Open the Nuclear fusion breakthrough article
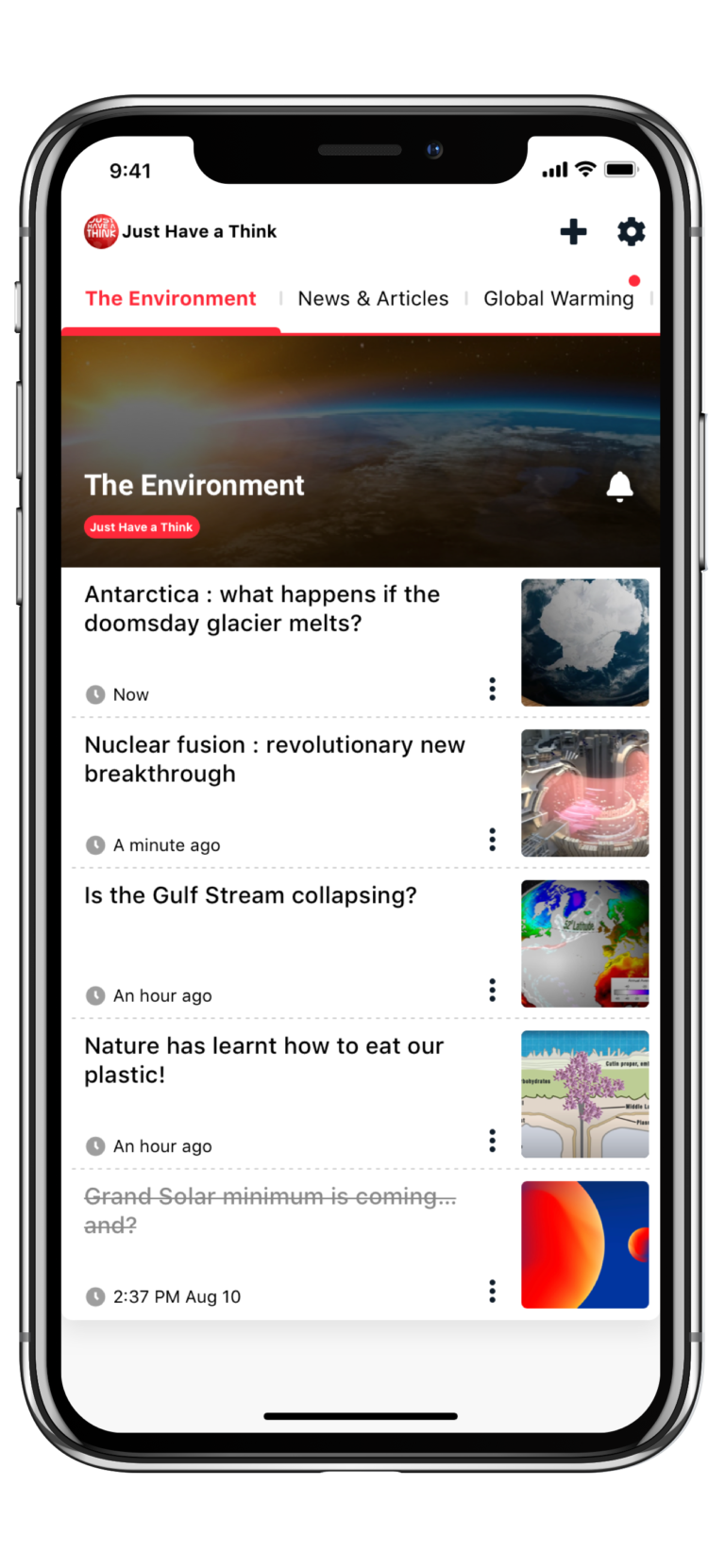Screen dimensions: 725x1568 point(275,759)
